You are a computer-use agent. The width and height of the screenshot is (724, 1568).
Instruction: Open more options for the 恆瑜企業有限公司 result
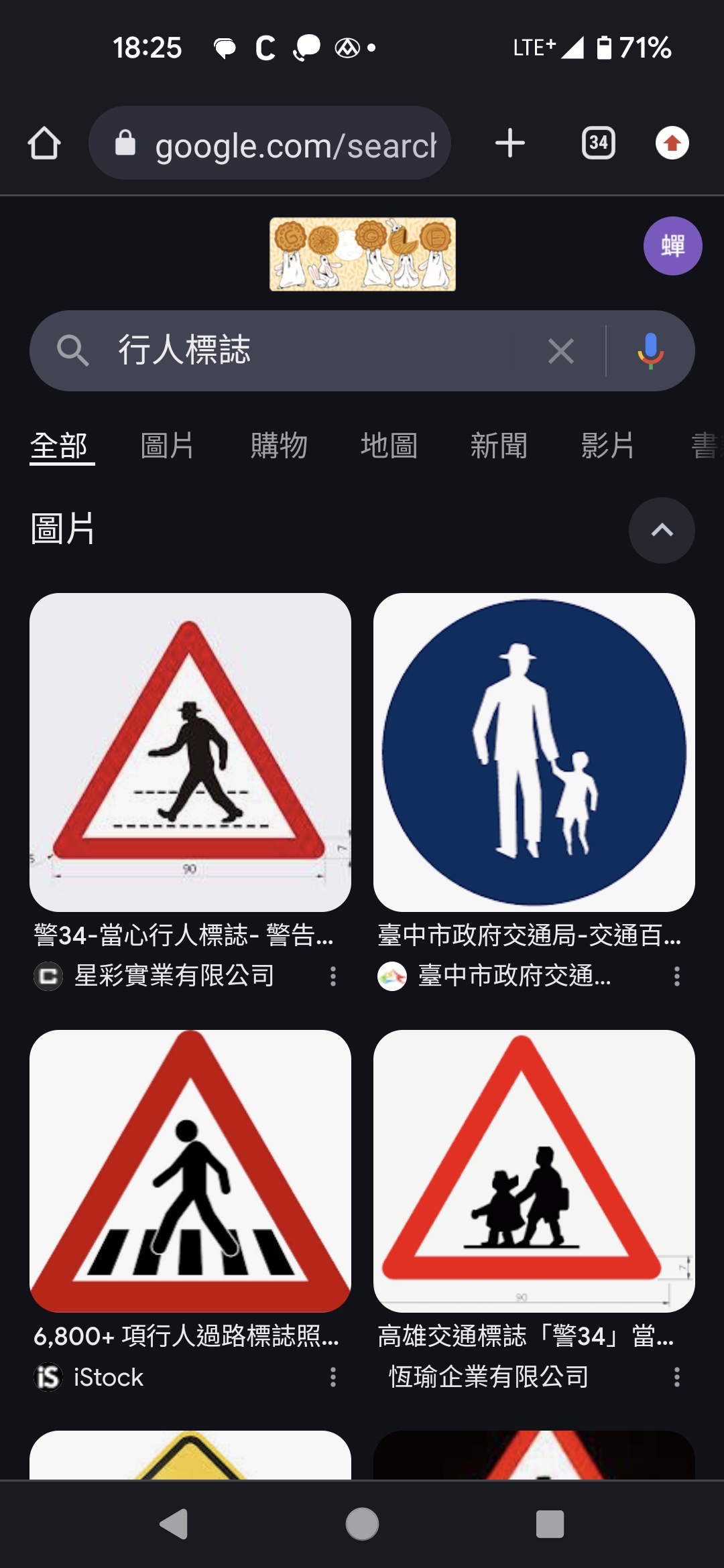click(x=676, y=1378)
